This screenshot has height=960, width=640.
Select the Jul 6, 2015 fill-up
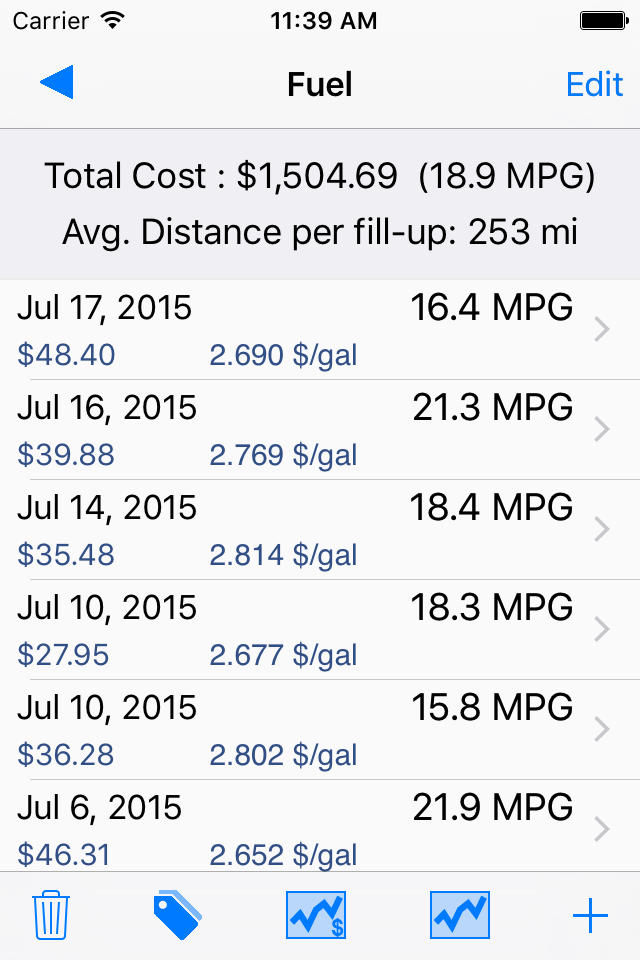point(320,825)
